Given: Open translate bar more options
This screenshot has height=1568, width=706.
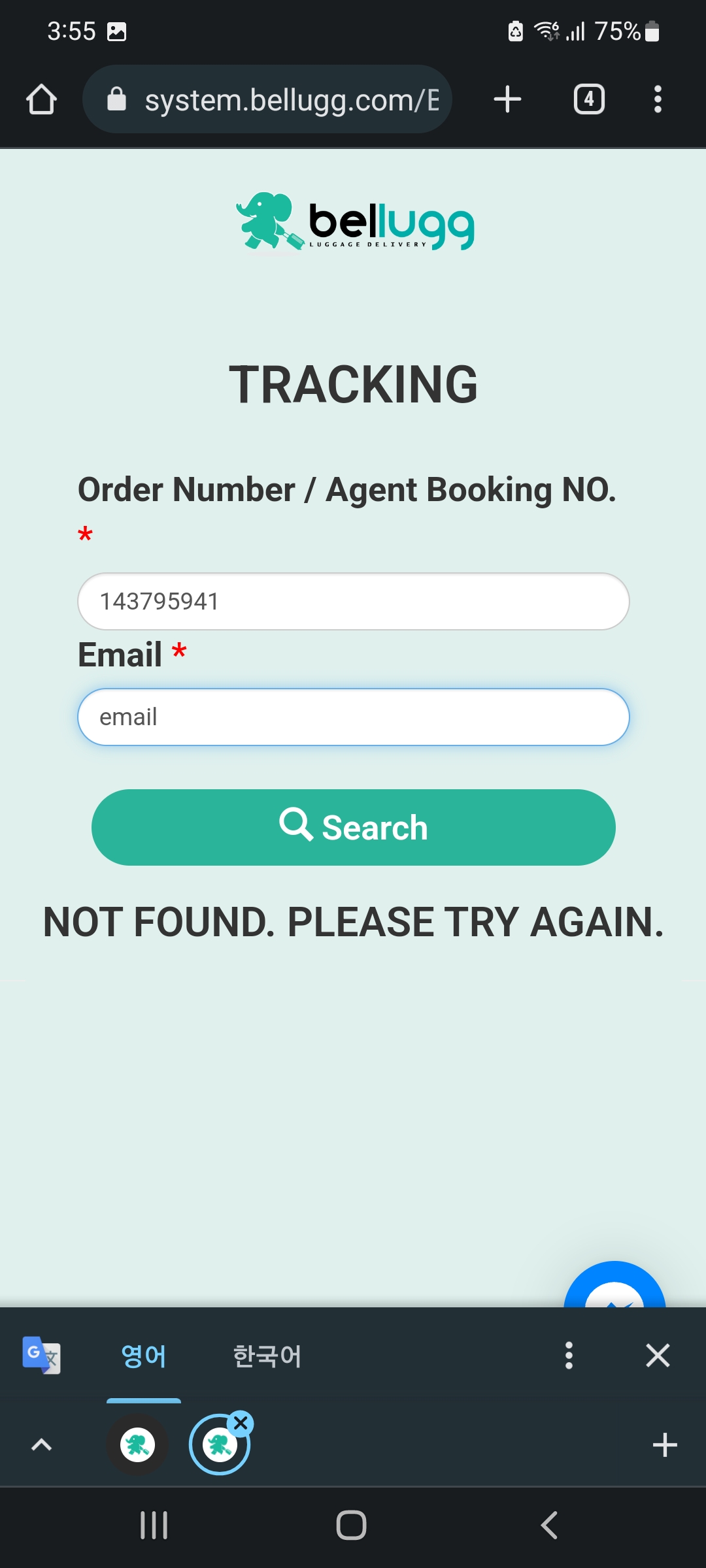Looking at the screenshot, I should tap(569, 1356).
